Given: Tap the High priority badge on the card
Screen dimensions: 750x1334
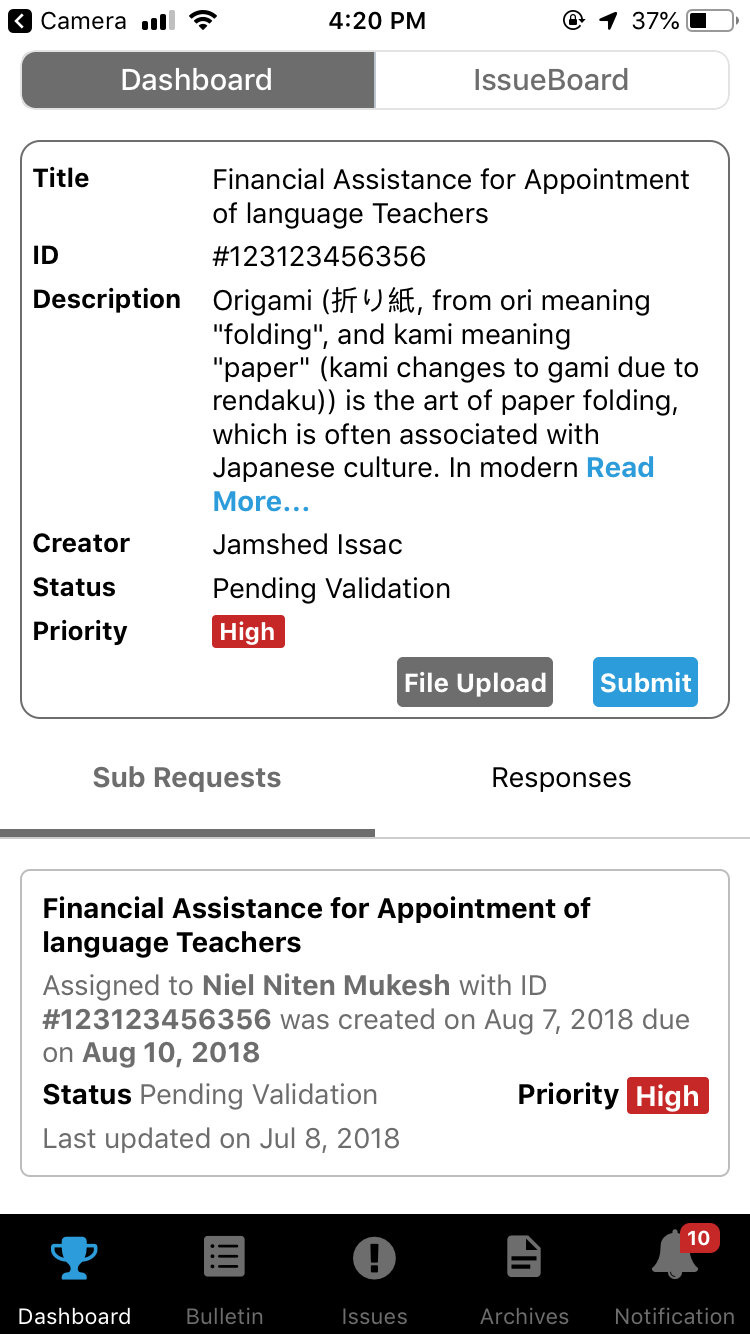Looking at the screenshot, I should tap(667, 1095).
